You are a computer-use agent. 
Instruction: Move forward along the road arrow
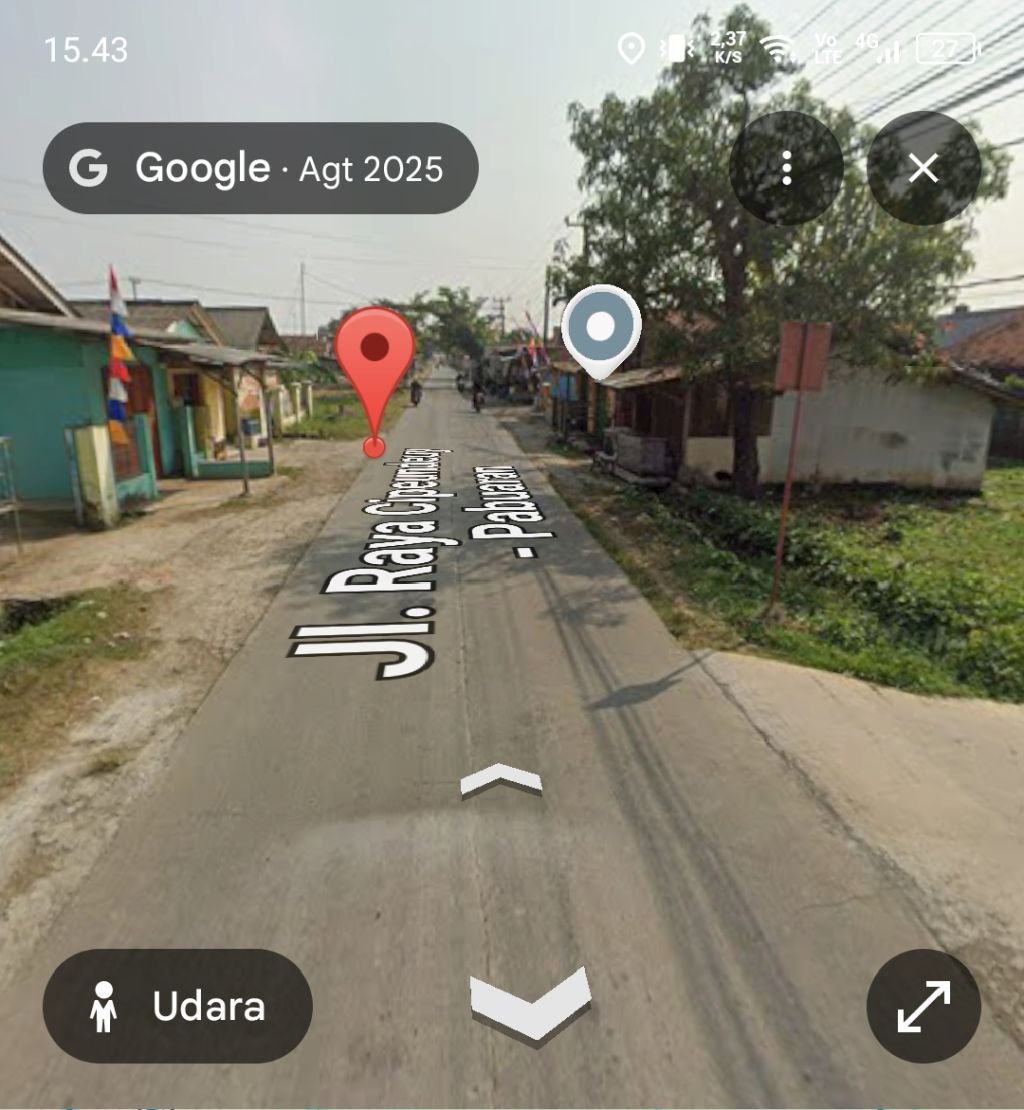point(501,780)
